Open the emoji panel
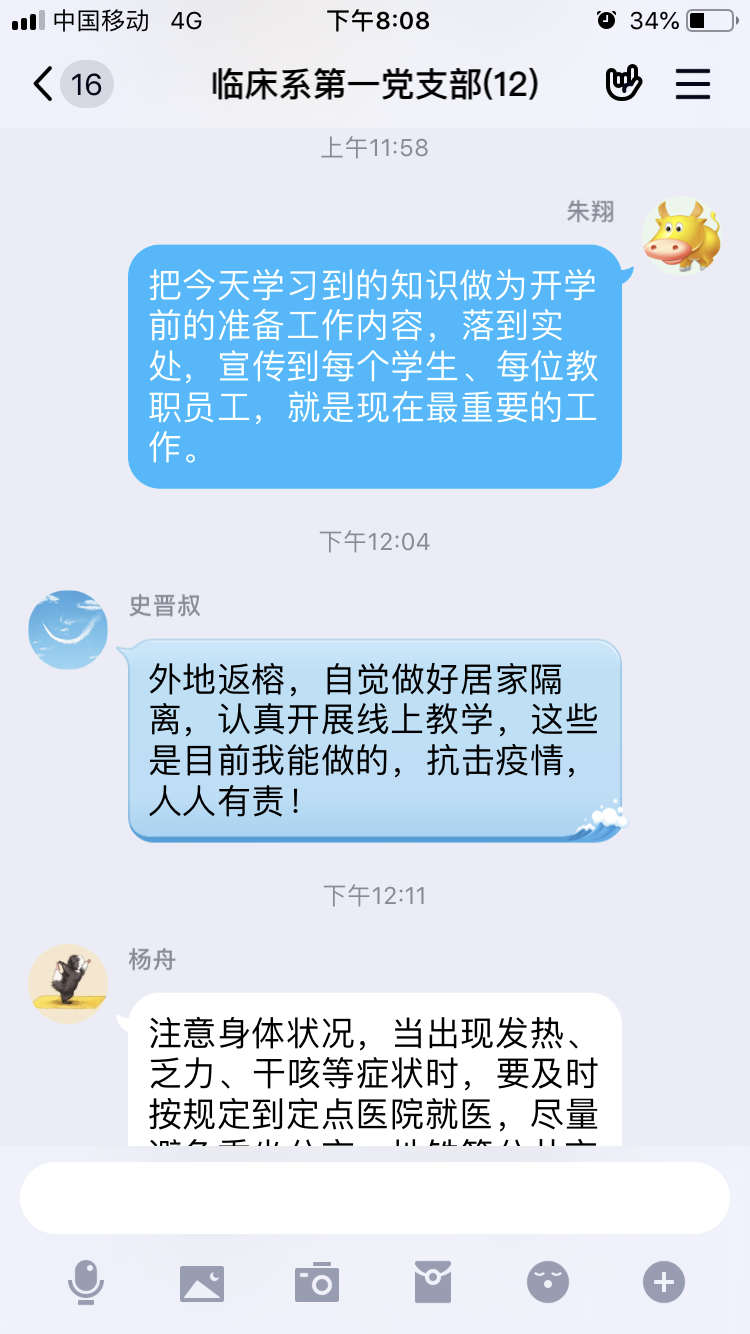The width and height of the screenshot is (750, 1334). (548, 1281)
